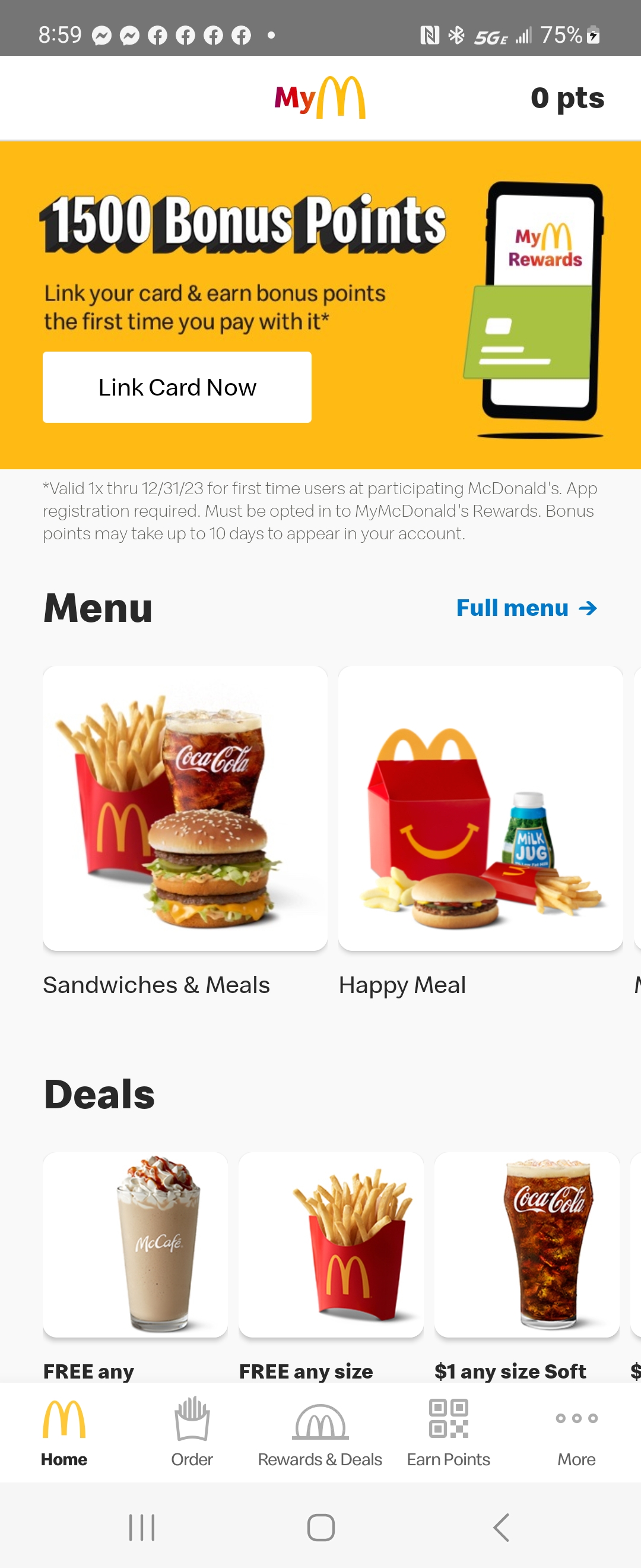This screenshot has height=1568, width=641.
Task: Select the Home tab
Action: point(64,1431)
